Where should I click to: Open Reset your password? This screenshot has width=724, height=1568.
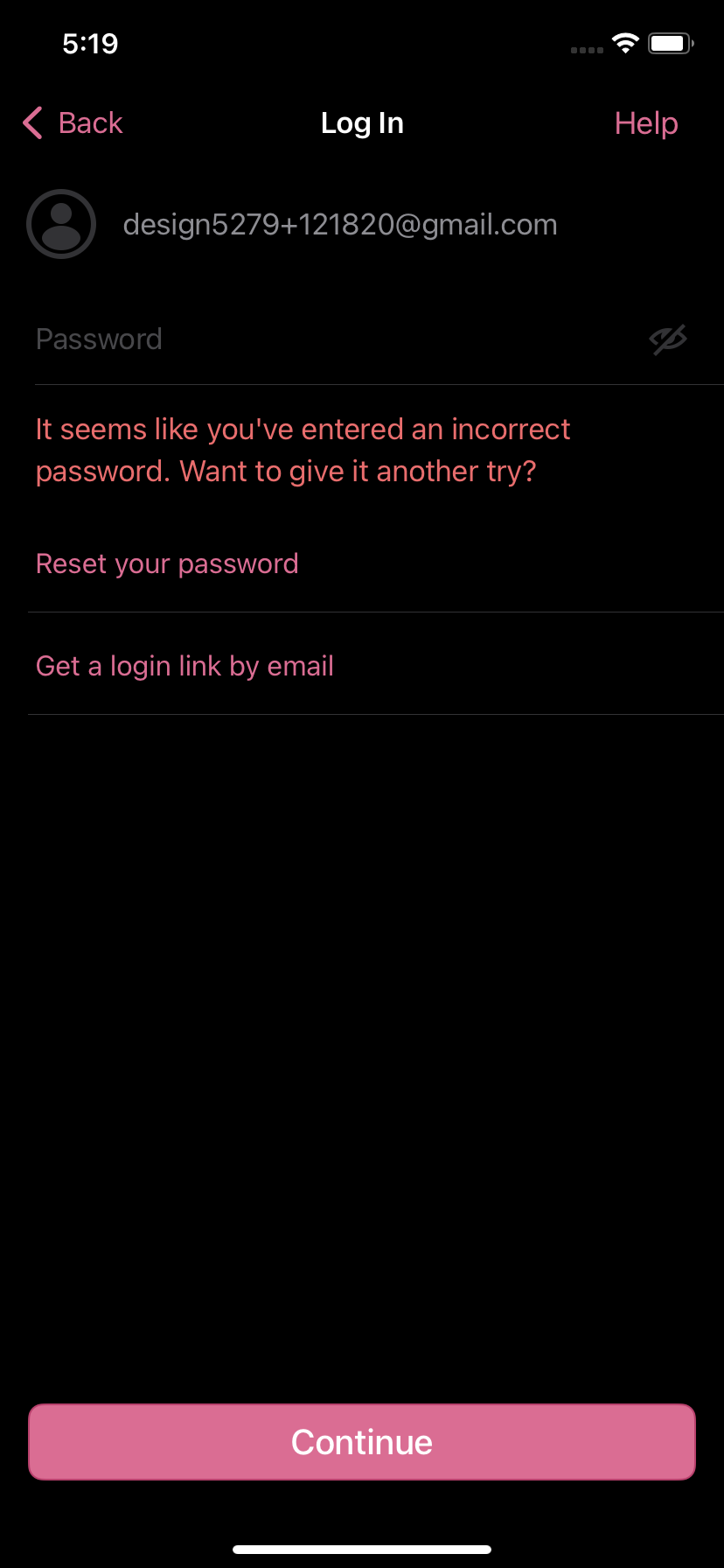(166, 563)
